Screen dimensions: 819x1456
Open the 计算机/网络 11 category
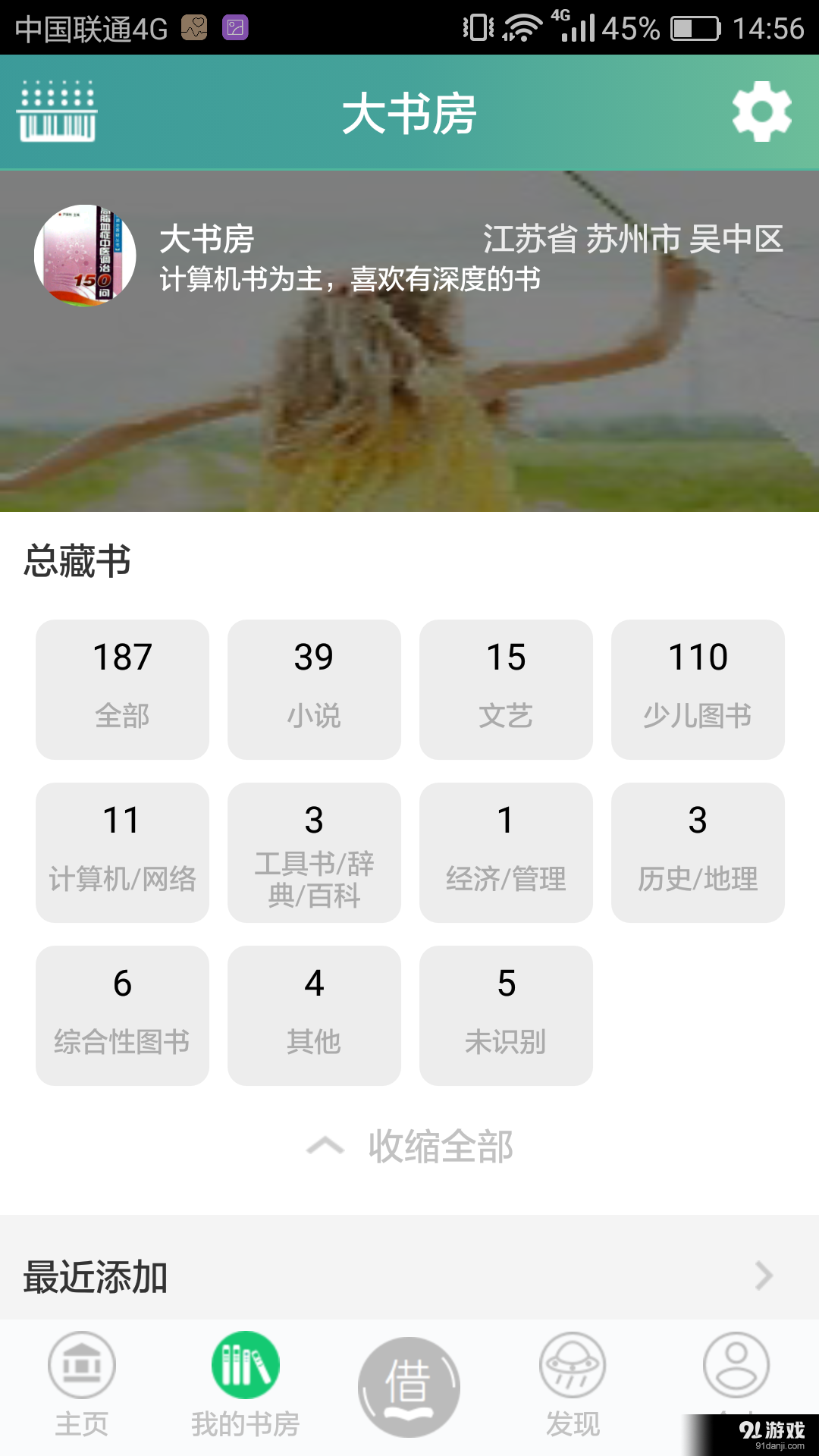(121, 851)
